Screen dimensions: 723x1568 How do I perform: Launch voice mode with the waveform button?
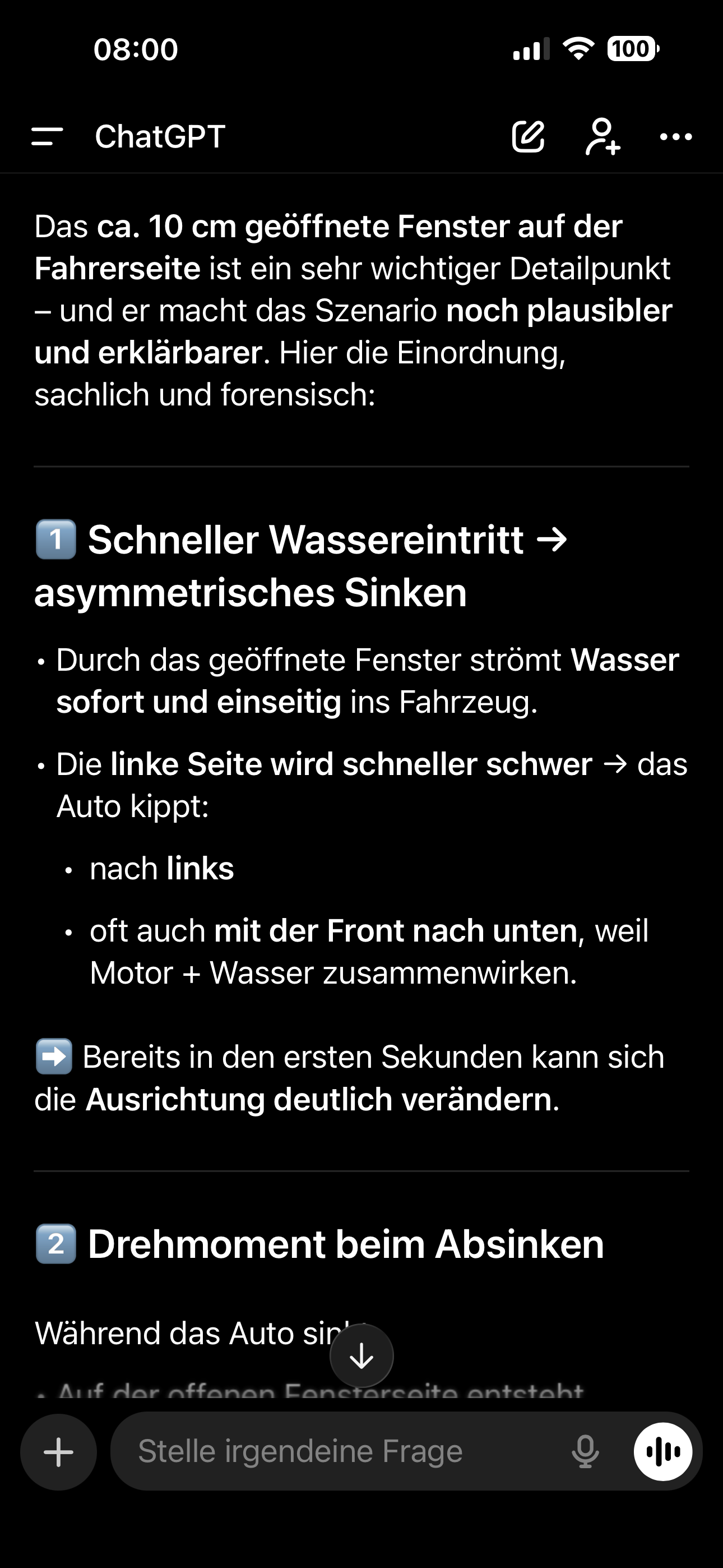(x=662, y=1452)
